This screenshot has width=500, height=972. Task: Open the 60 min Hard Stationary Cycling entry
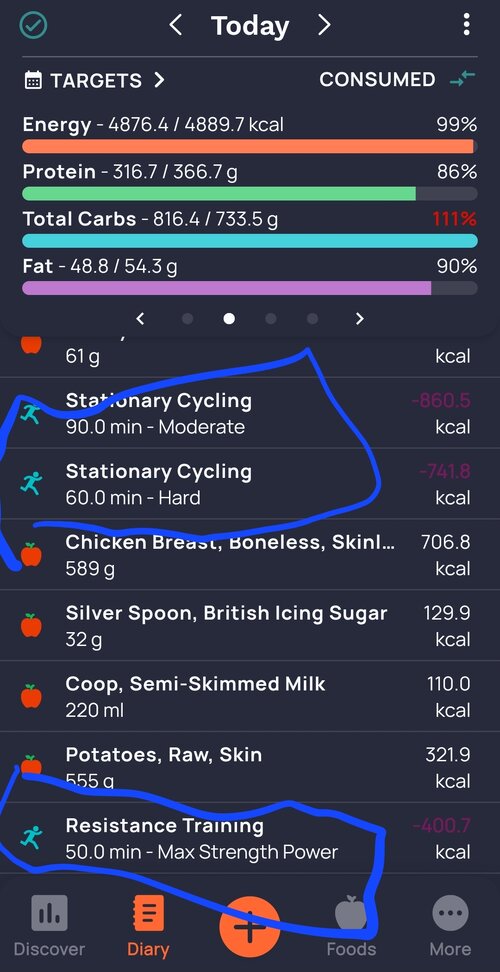[x=250, y=484]
